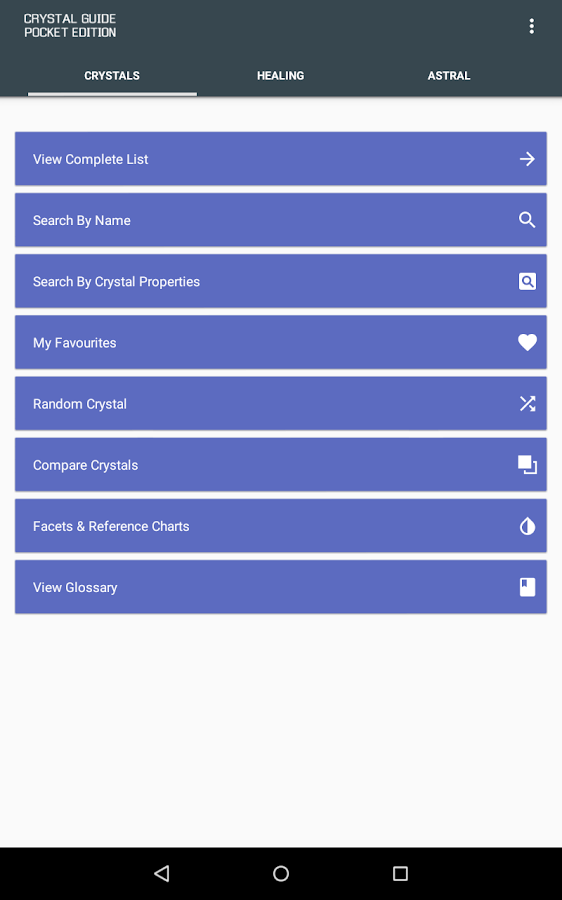This screenshot has height=900, width=562.
Task: Open Search By Name
Action: point(281,220)
